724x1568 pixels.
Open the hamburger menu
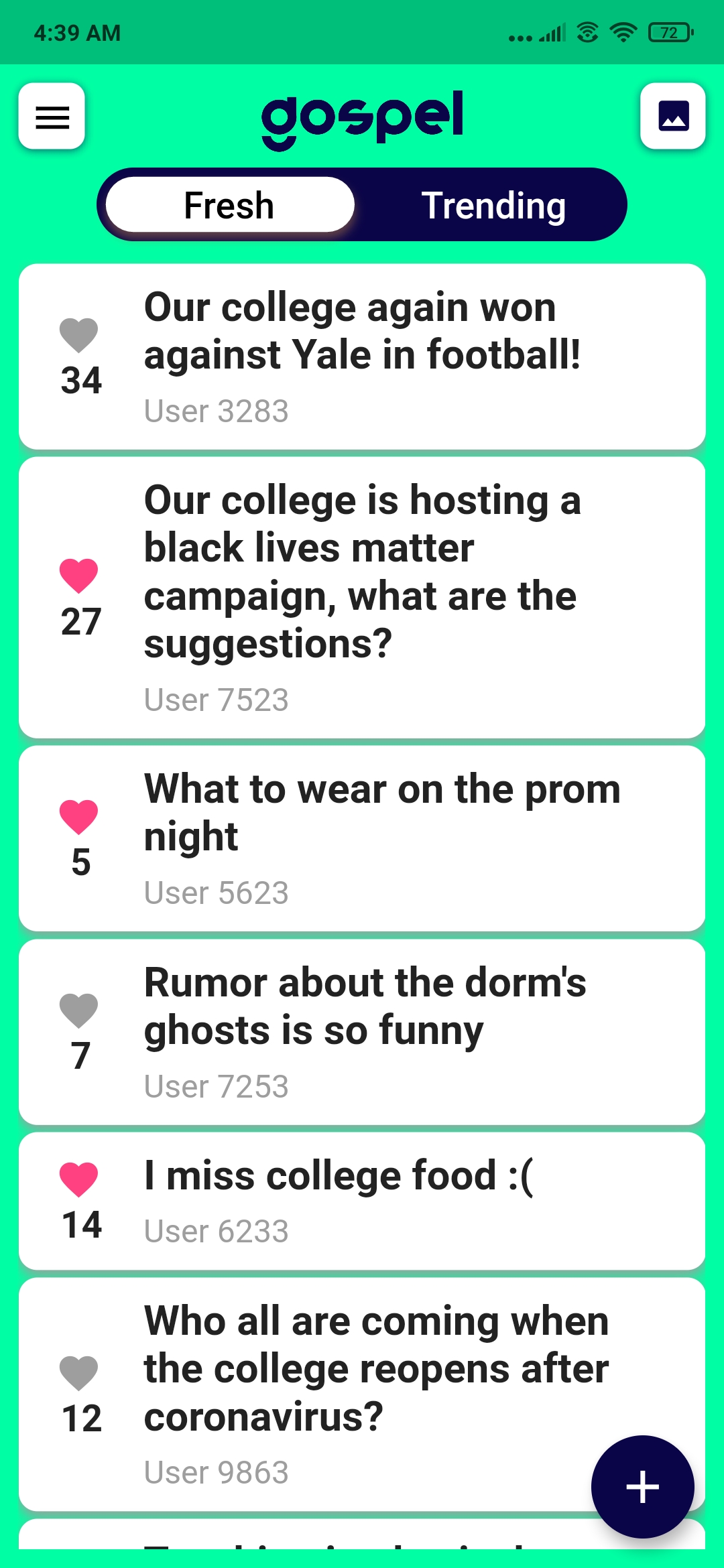[x=52, y=116]
